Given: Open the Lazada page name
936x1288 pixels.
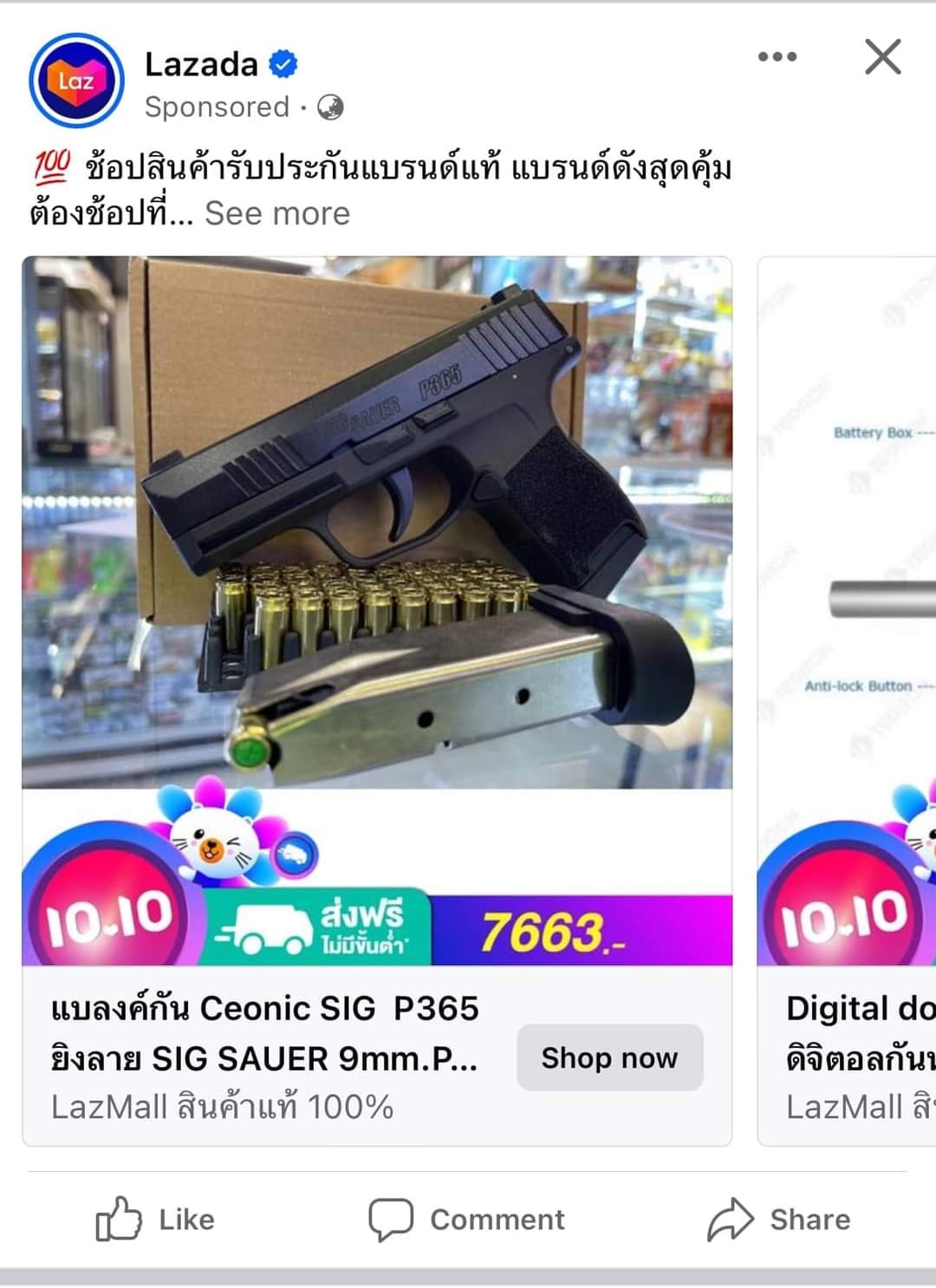Looking at the screenshot, I should coord(201,64).
